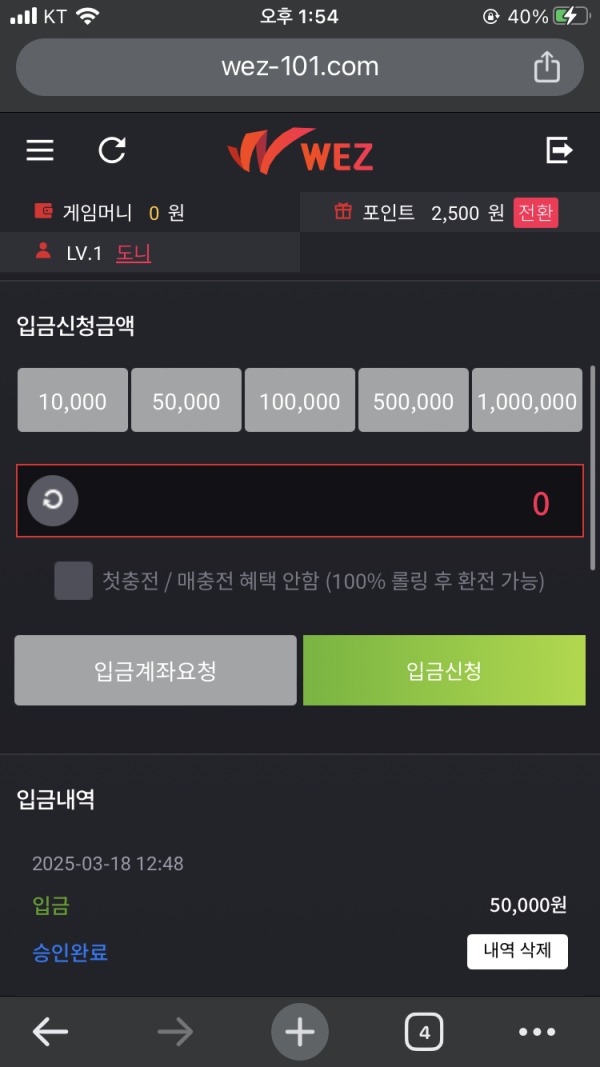Go back with the browser back arrow

coord(50,1031)
